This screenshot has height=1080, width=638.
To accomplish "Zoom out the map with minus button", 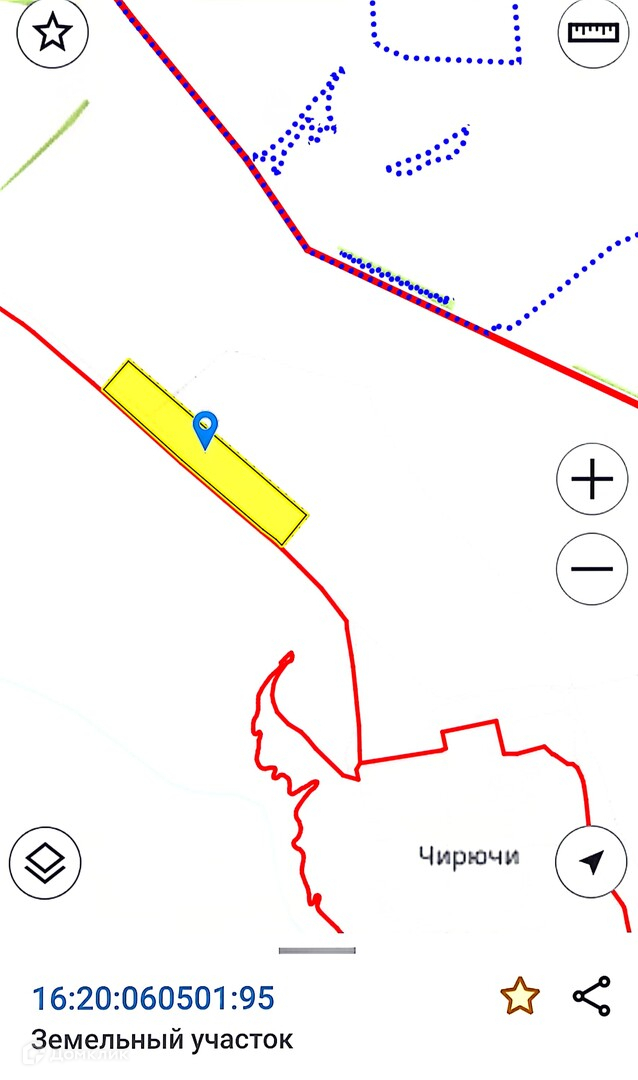I will point(593,569).
